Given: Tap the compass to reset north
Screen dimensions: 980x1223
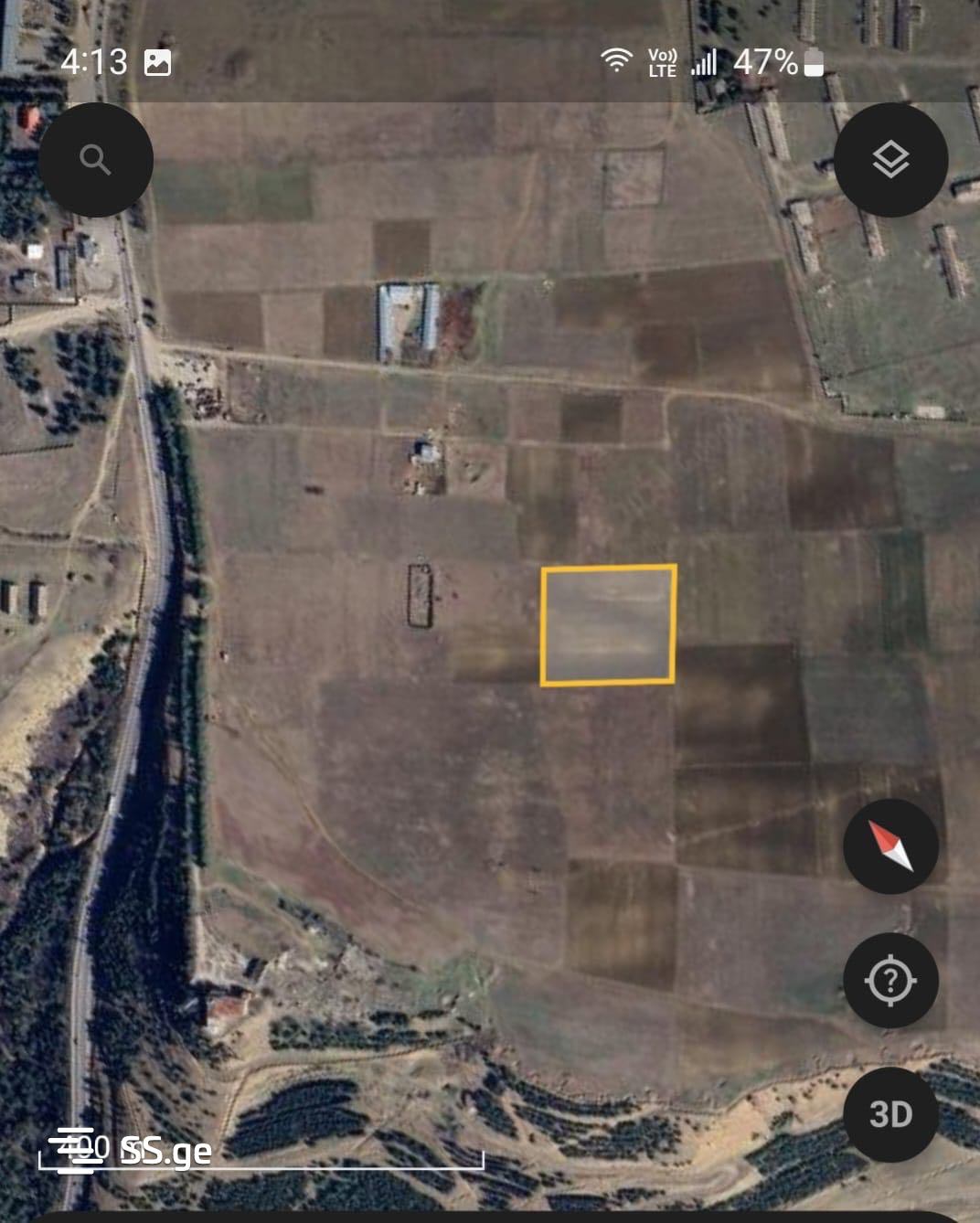Looking at the screenshot, I should [890, 846].
